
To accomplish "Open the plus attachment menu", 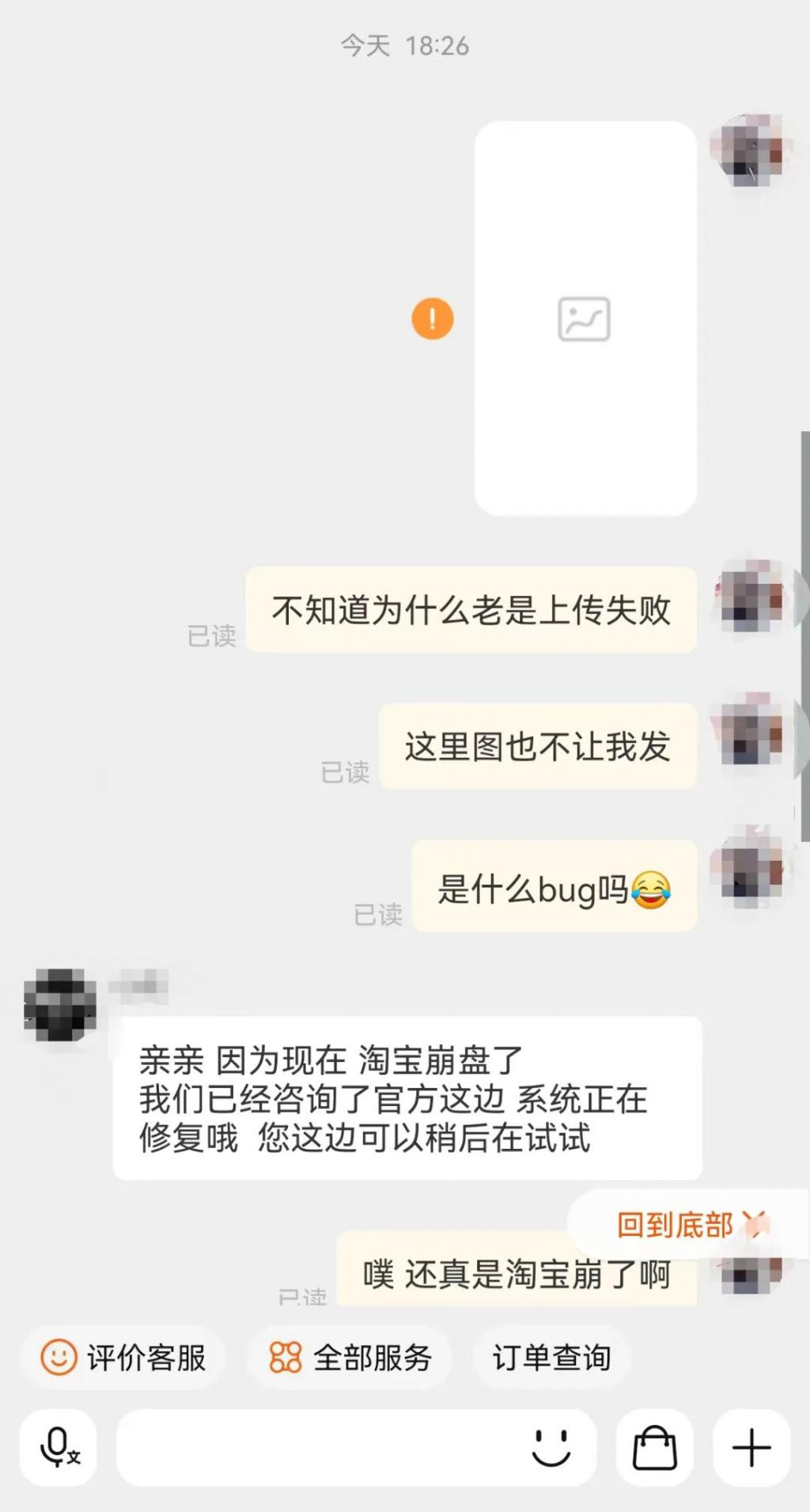I will tap(751, 1448).
